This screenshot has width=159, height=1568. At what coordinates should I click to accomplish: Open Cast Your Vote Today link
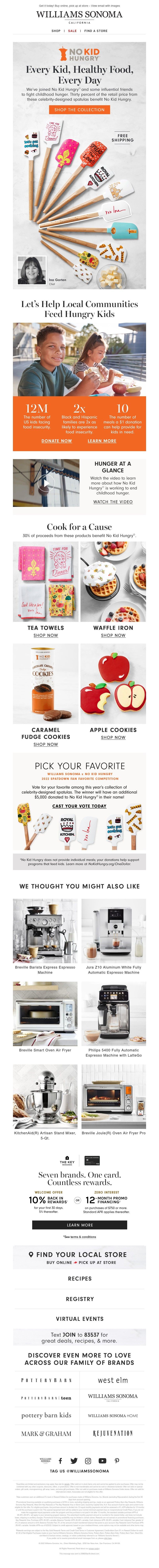pos(79,806)
